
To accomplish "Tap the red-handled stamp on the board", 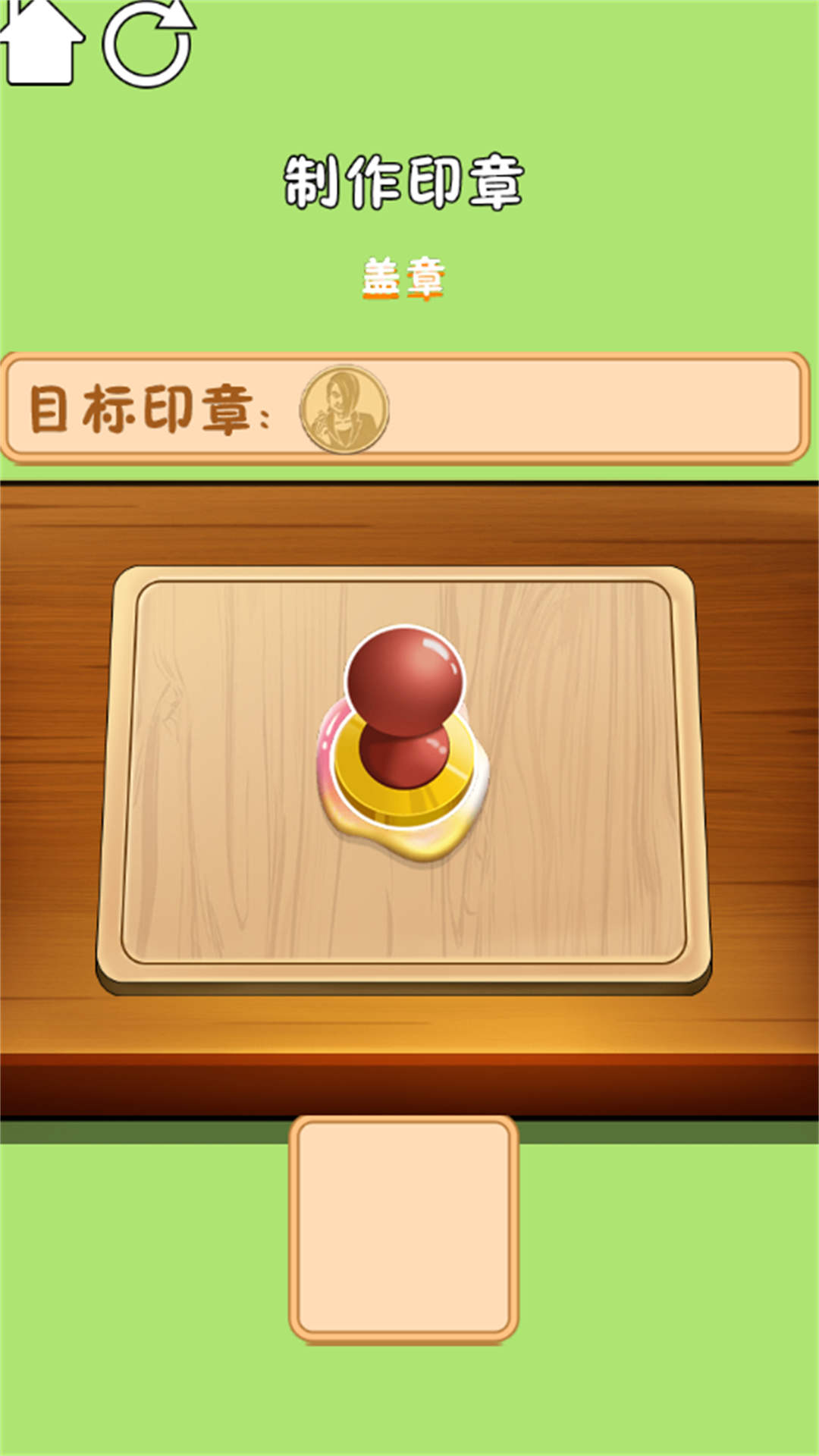I will pos(403,728).
